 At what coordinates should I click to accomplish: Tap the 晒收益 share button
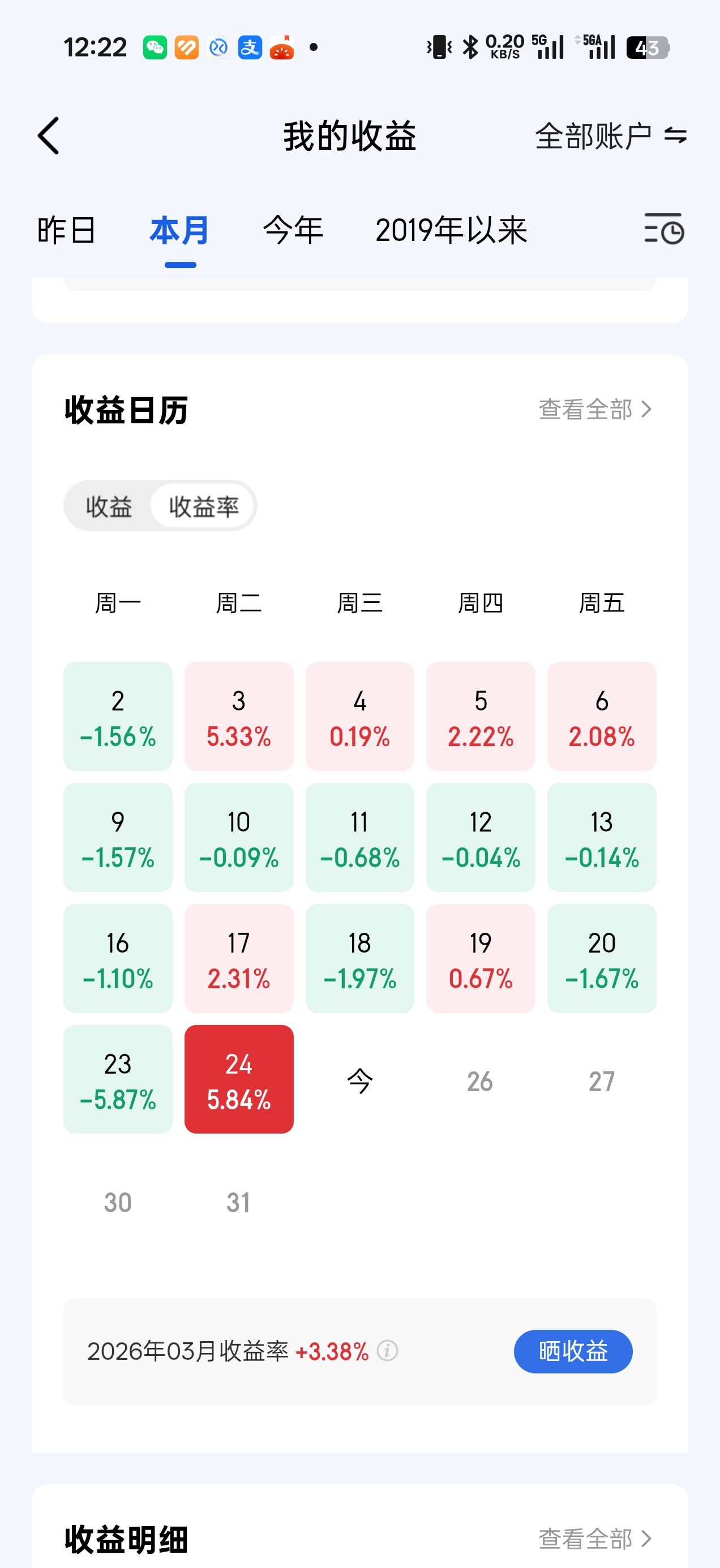click(573, 1351)
